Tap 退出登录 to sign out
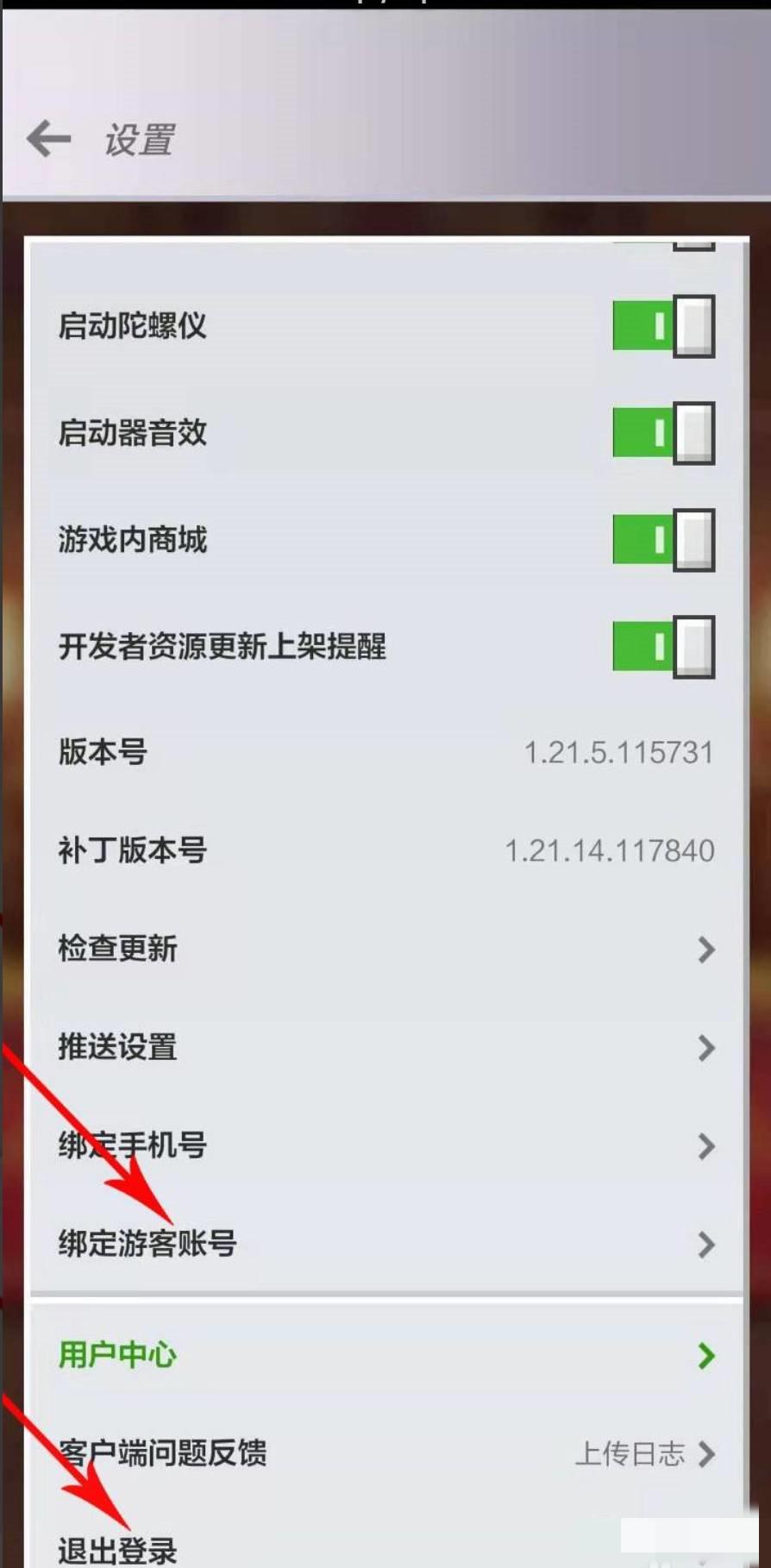 pos(118,1549)
